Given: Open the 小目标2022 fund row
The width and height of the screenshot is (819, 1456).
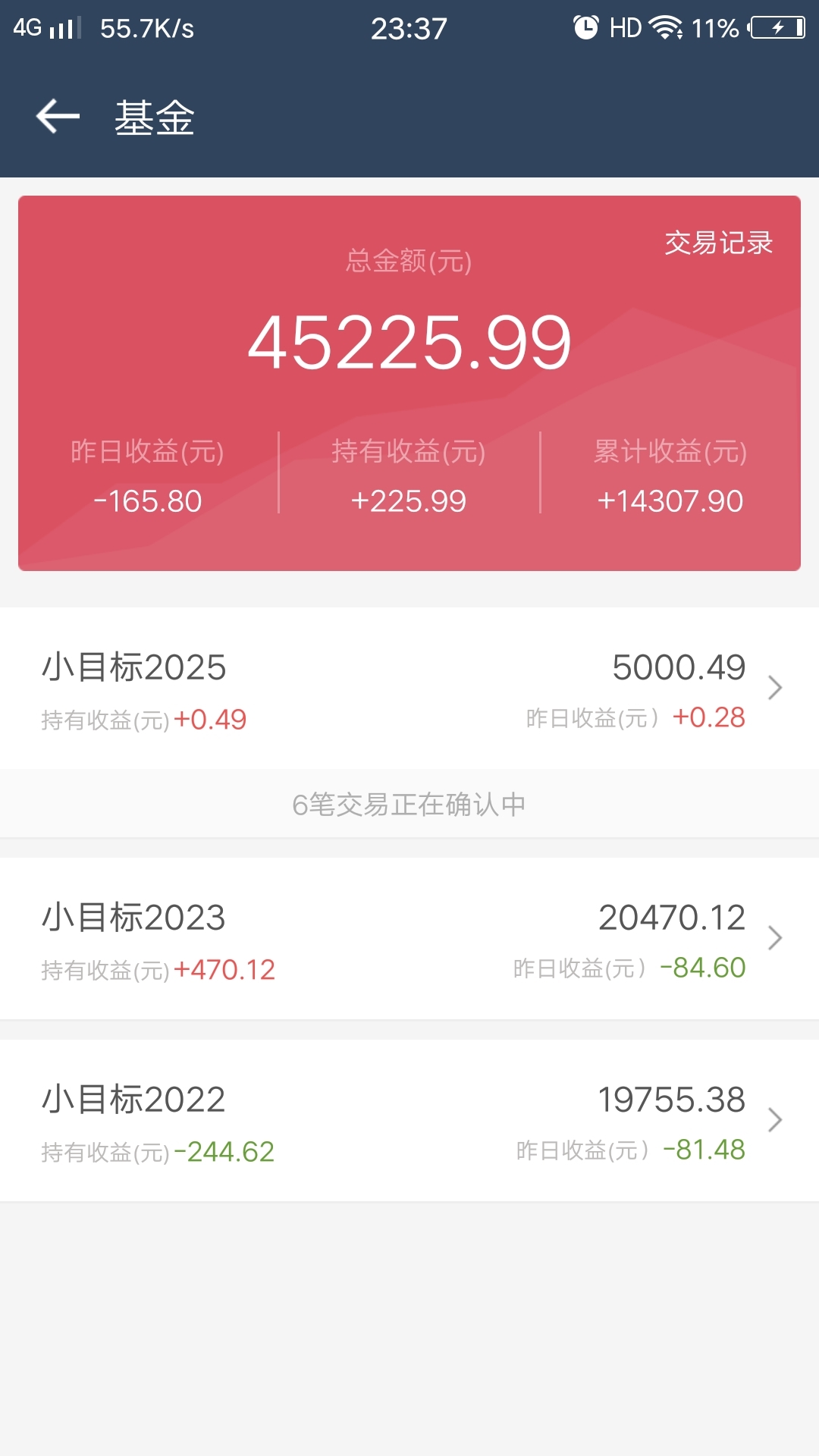Looking at the screenshot, I should coord(409,1121).
